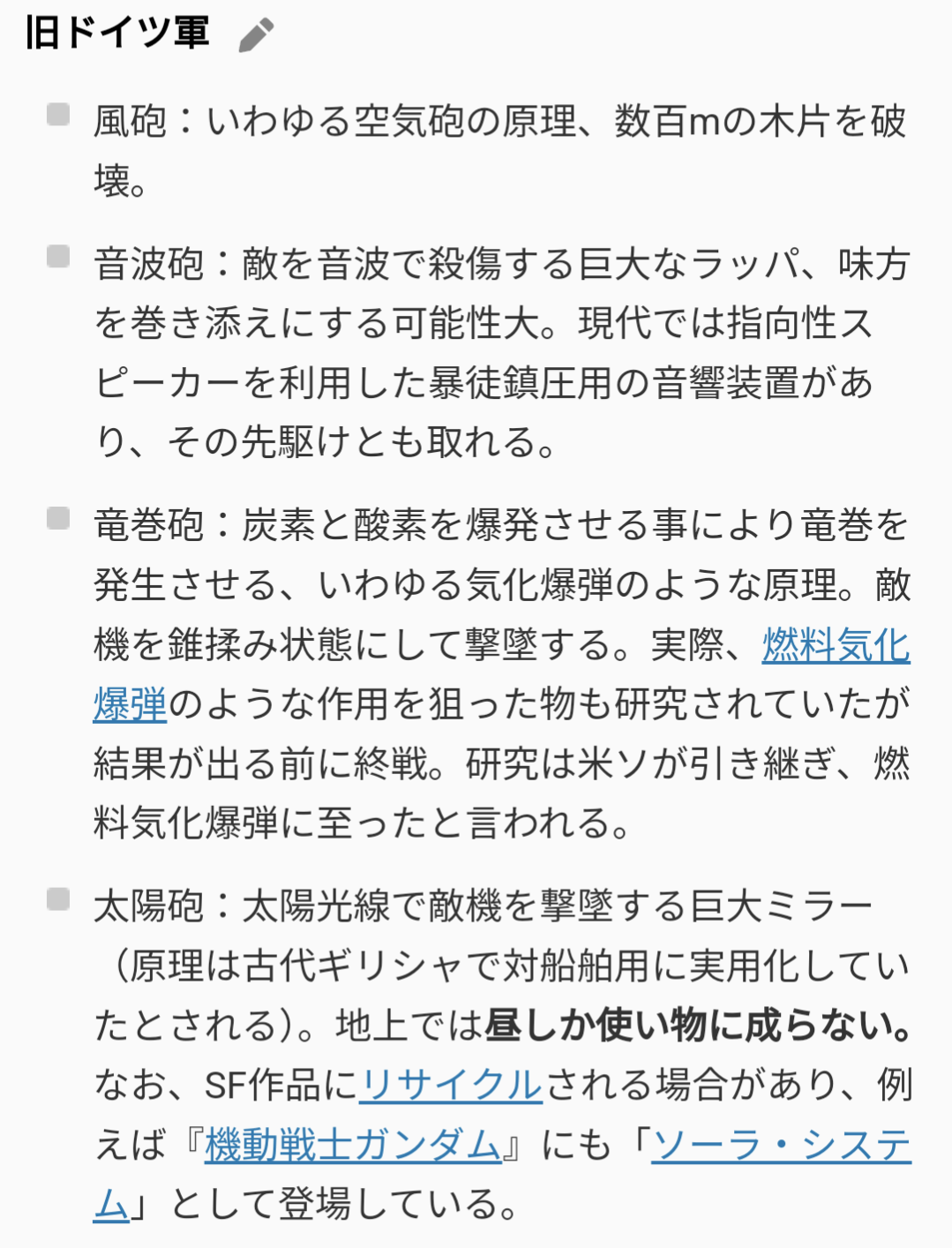Open the リサイクル link

(x=451, y=1085)
